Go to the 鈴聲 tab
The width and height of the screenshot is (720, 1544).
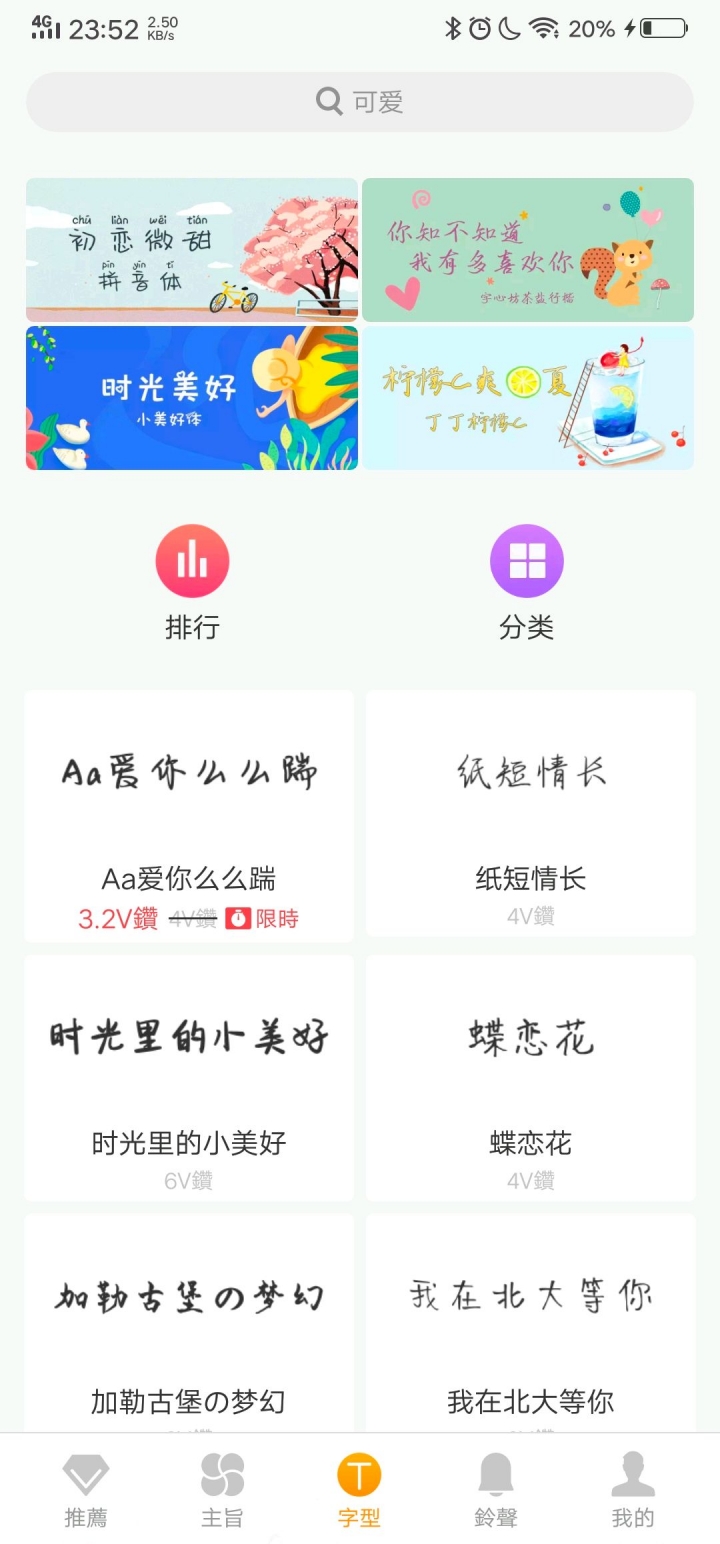[495, 1490]
